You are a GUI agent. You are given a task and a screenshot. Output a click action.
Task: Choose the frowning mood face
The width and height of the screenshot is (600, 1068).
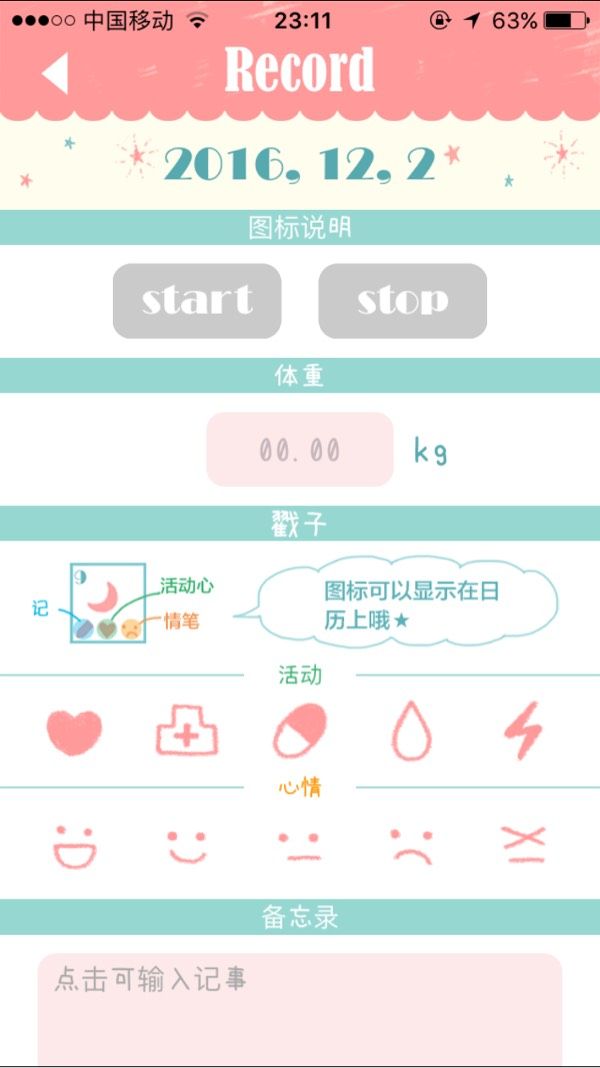(411, 847)
